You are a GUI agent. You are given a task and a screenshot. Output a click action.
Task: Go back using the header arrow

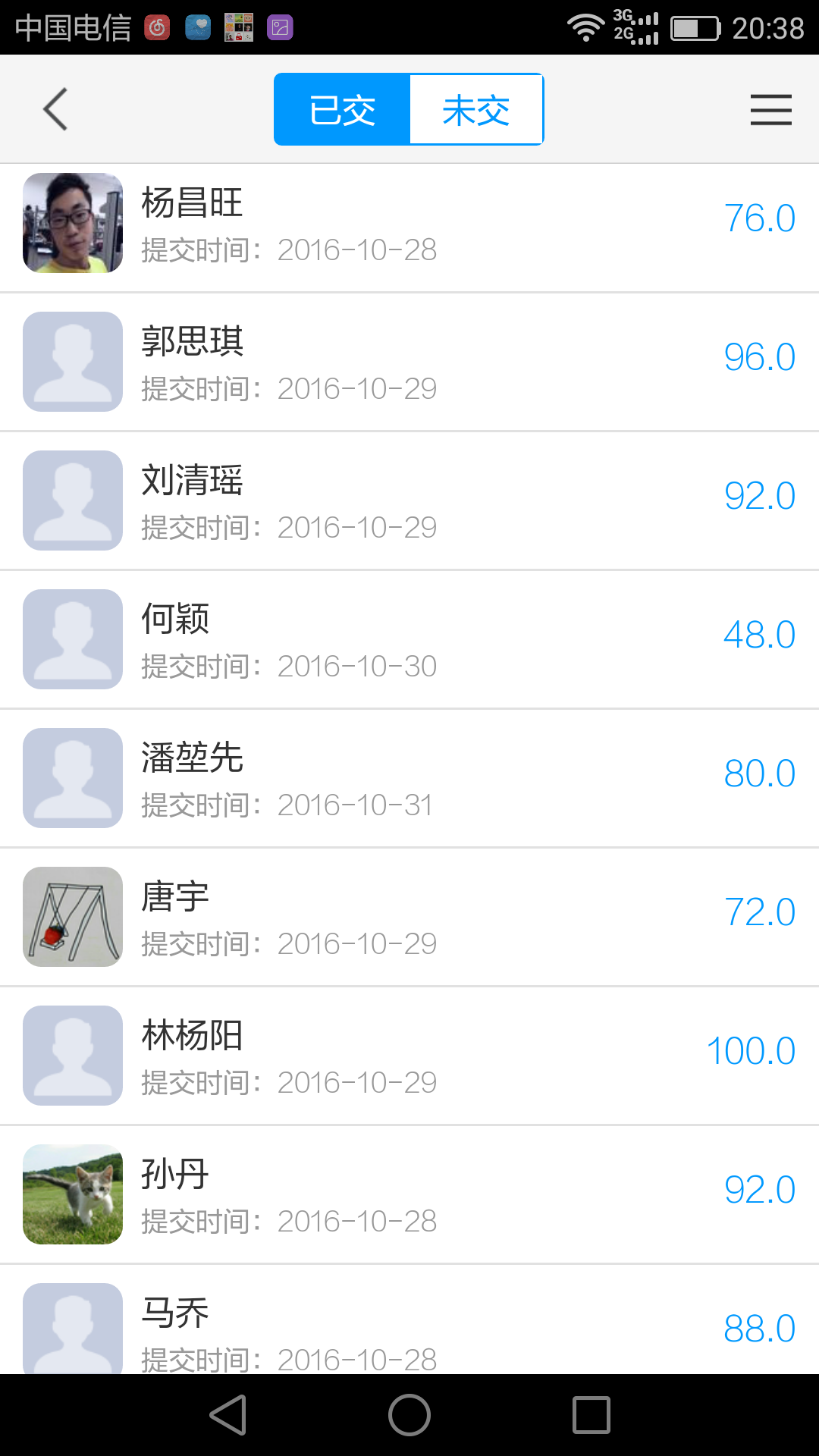coord(56,109)
